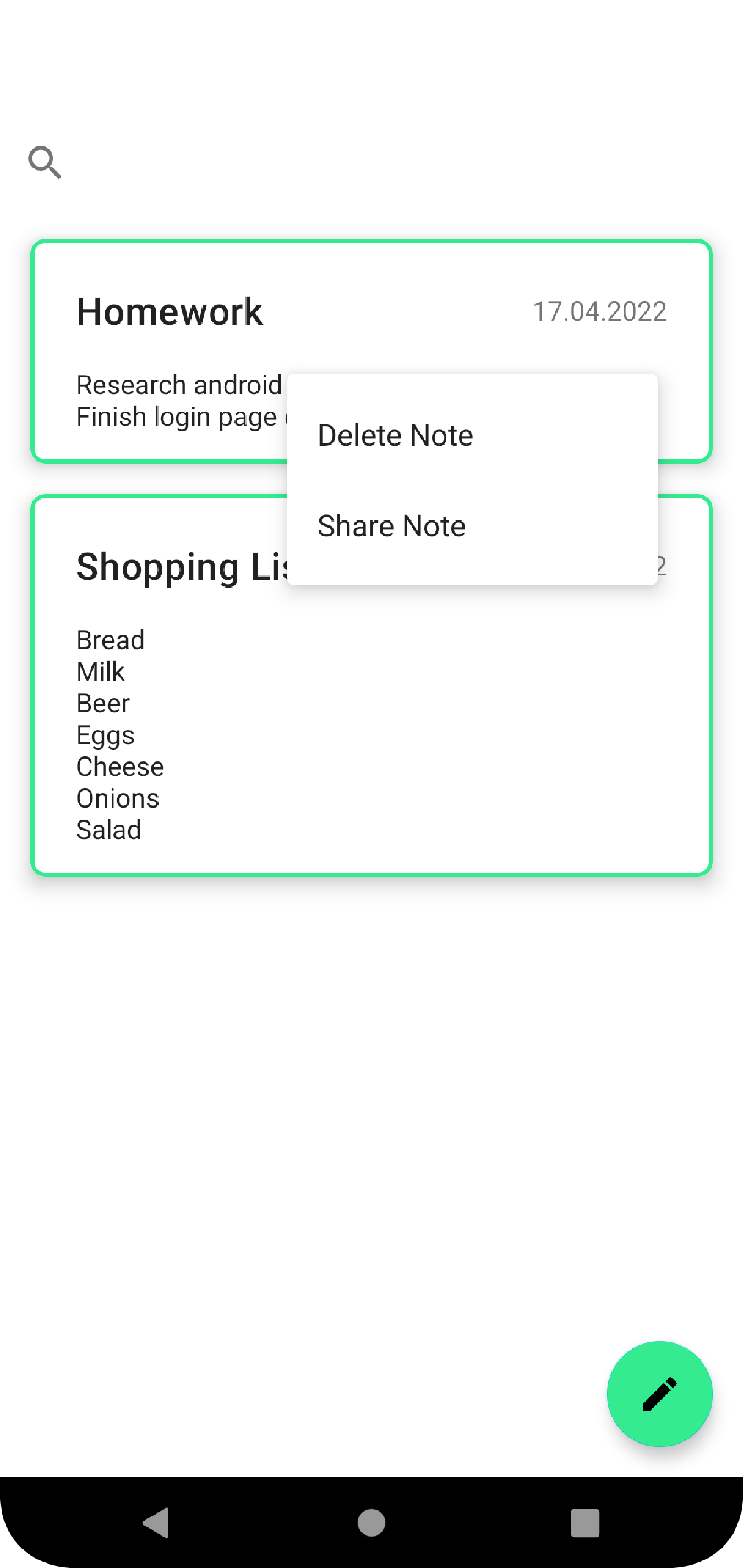743x1568 pixels.
Task: Click the Salad entry
Action: point(108,829)
